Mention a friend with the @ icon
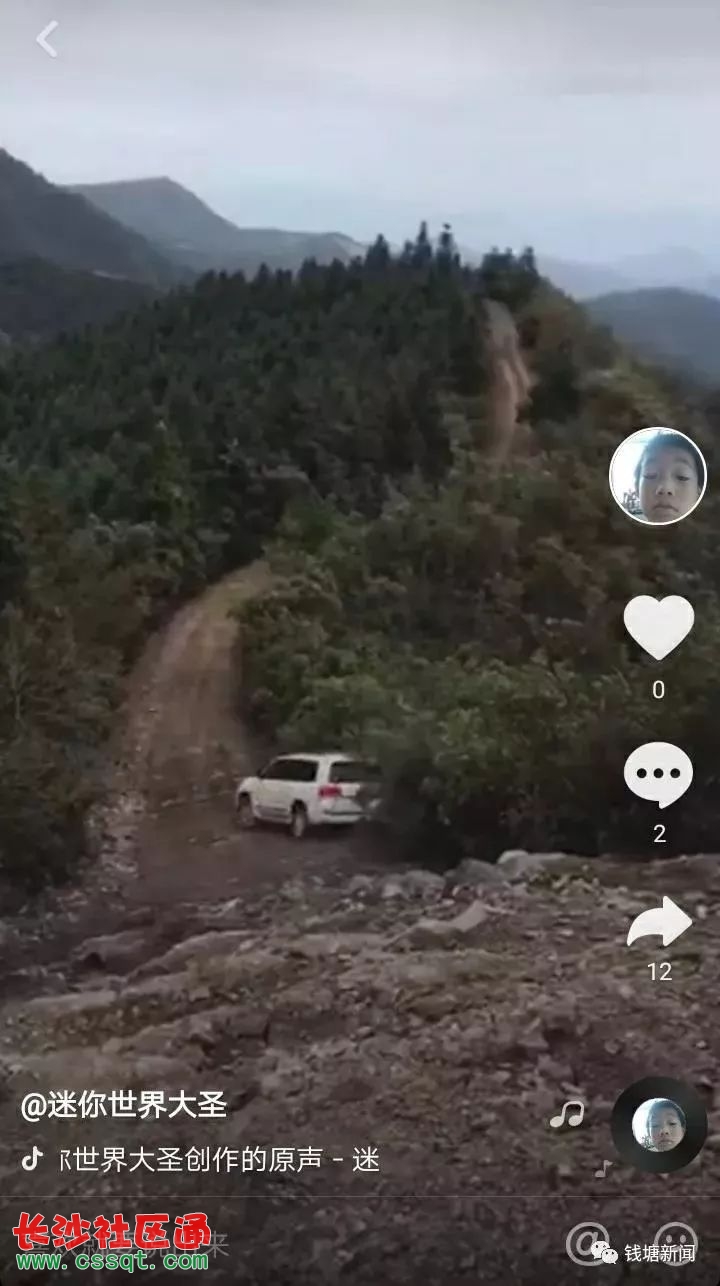The height and width of the screenshot is (1286, 720). [x=586, y=1244]
